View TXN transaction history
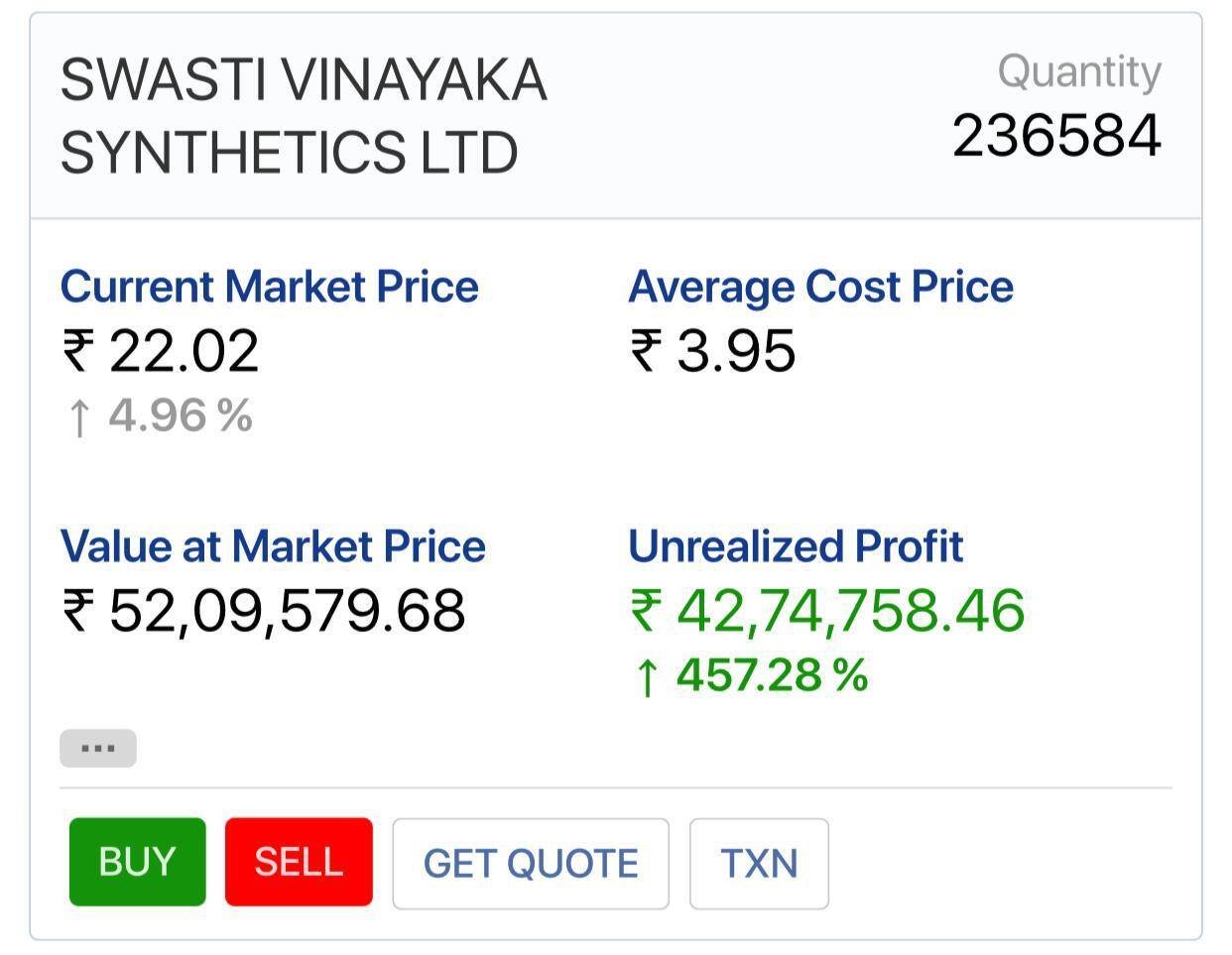 (x=759, y=864)
